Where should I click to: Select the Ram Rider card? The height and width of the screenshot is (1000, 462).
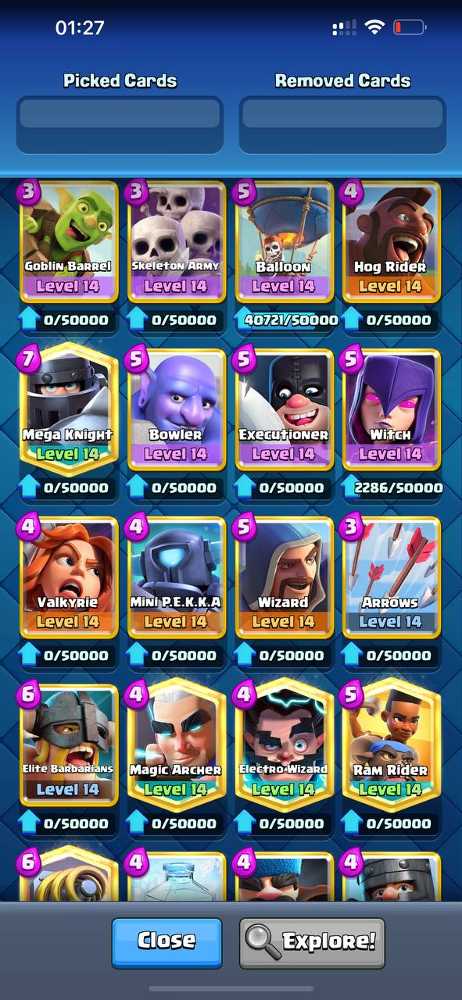392,744
